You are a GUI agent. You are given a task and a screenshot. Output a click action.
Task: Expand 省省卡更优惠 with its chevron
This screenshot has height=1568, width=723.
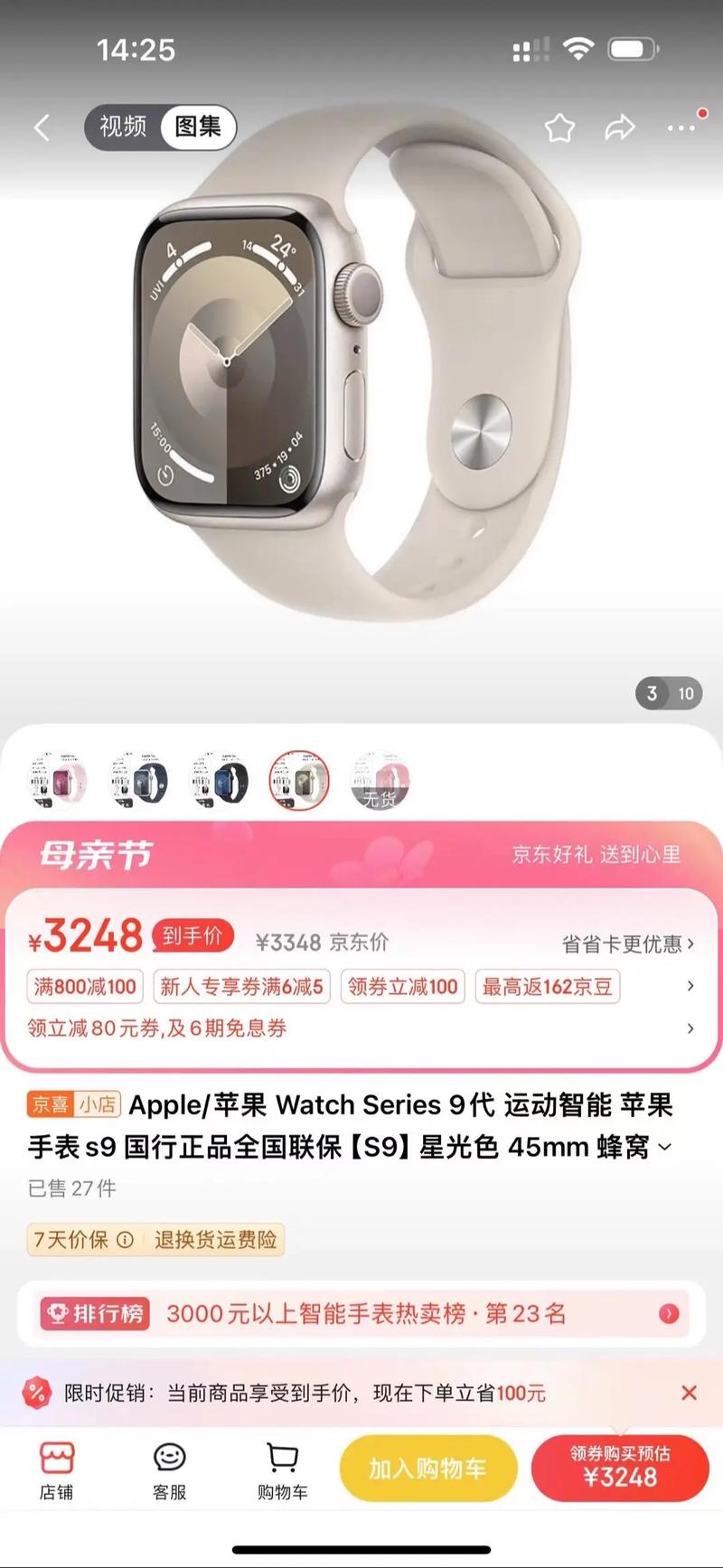690,942
